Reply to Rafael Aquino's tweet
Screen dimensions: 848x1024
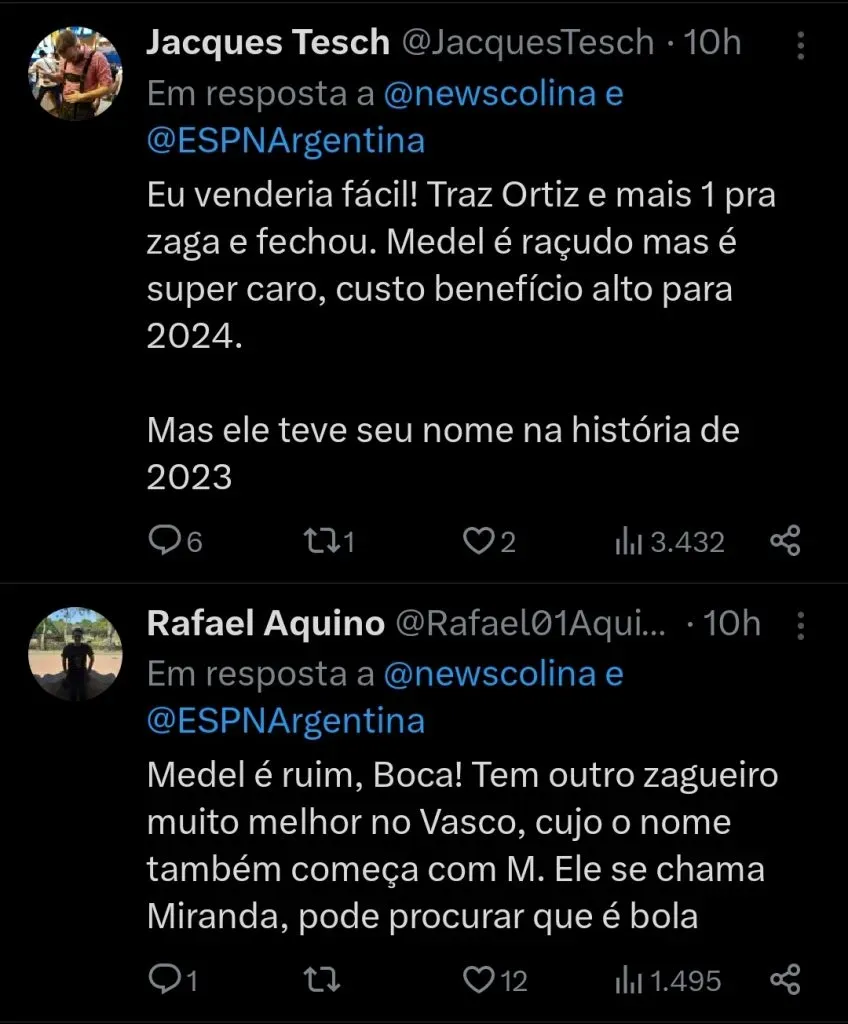pyautogui.click(x=161, y=979)
